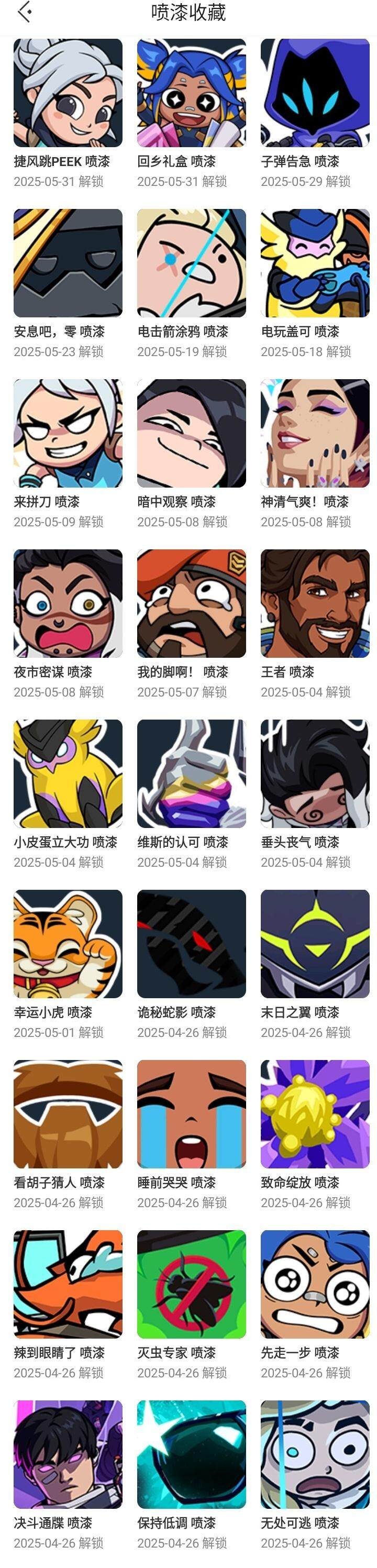The height and width of the screenshot is (1568, 377).
Task: Select the 神清气爽！喷漆 spray
Action: coord(315,434)
